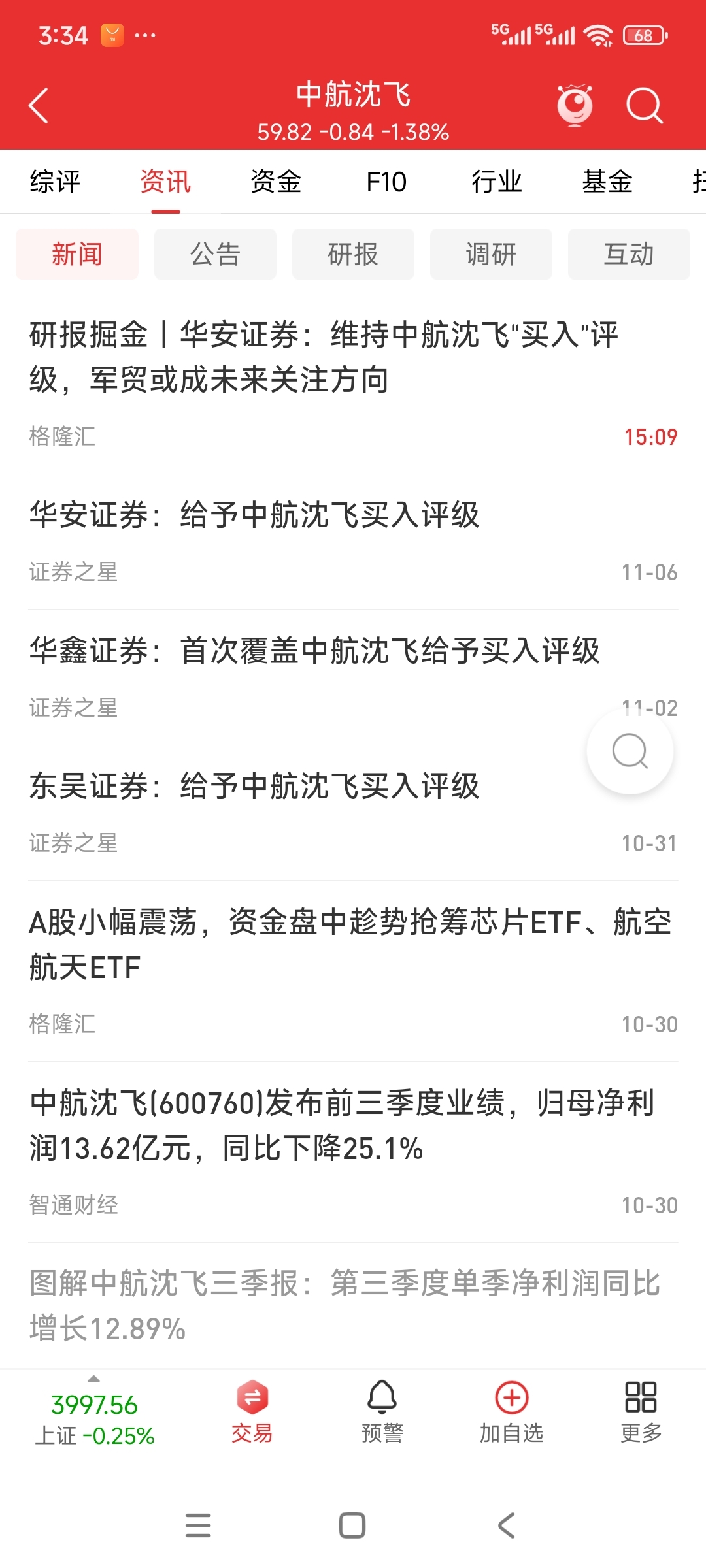Open 交易 in the bottom bar
The width and height of the screenshot is (706, 1568).
tap(252, 1411)
